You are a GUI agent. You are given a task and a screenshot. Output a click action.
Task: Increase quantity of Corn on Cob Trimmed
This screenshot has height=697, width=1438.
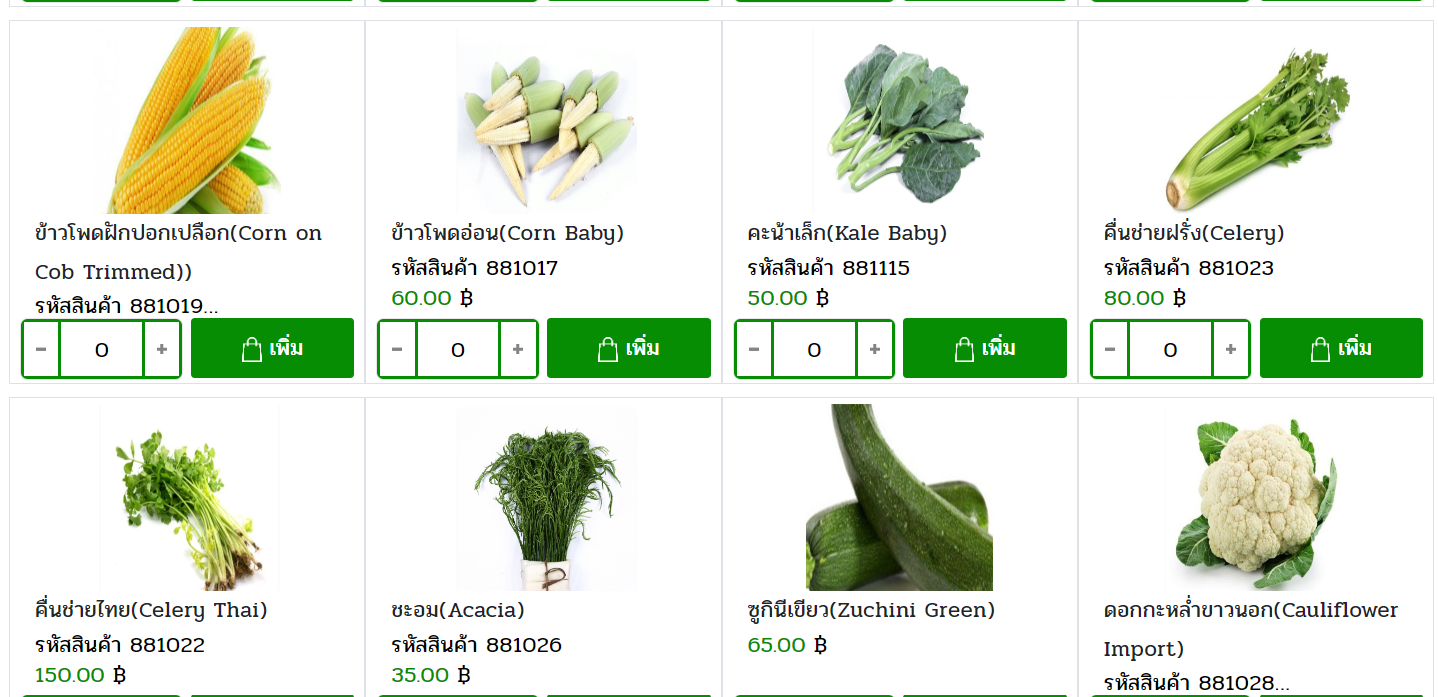[162, 349]
